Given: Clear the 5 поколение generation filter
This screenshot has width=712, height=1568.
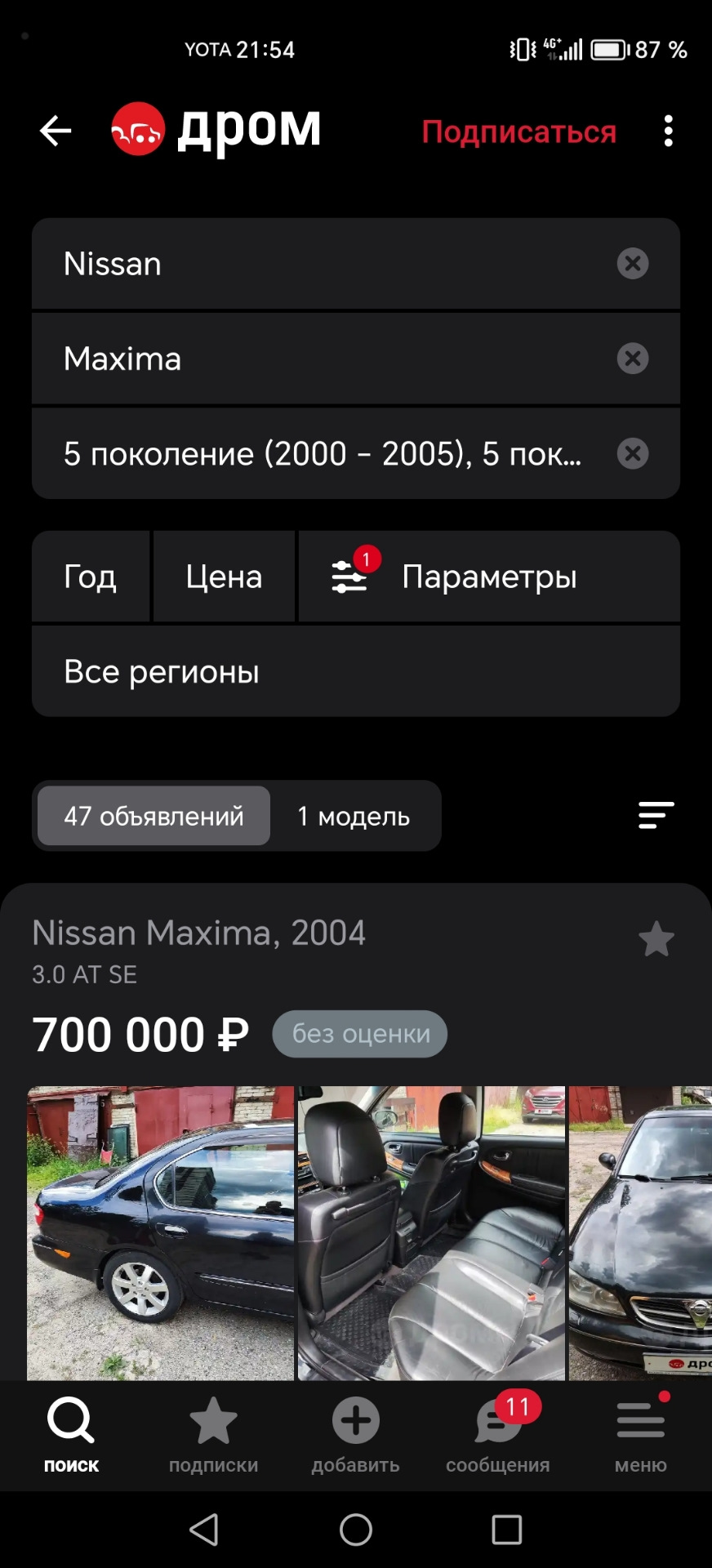Looking at the screenshot, I should coord(632,453).
